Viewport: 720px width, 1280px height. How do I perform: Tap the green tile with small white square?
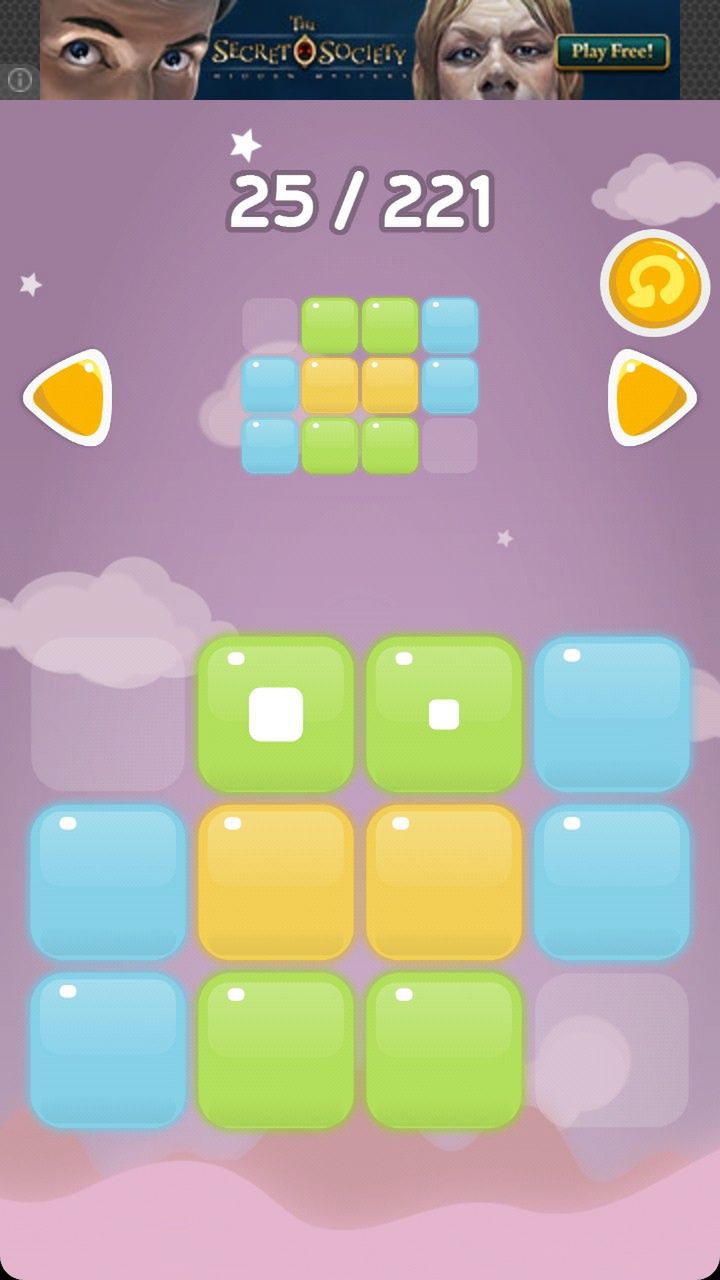point(444,714)
